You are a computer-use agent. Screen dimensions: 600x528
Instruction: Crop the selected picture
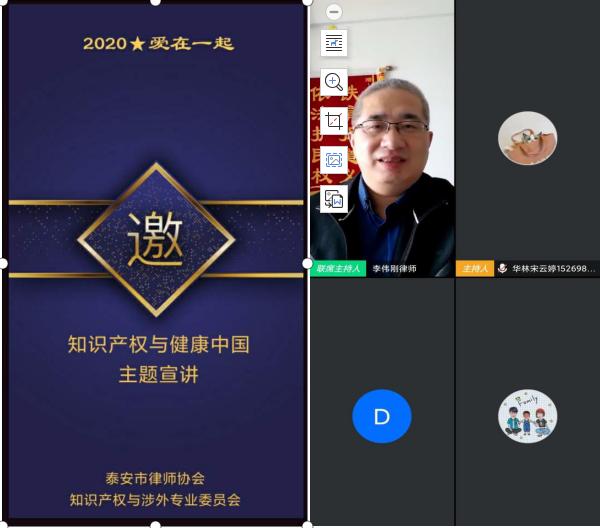(x=334, y=121)
